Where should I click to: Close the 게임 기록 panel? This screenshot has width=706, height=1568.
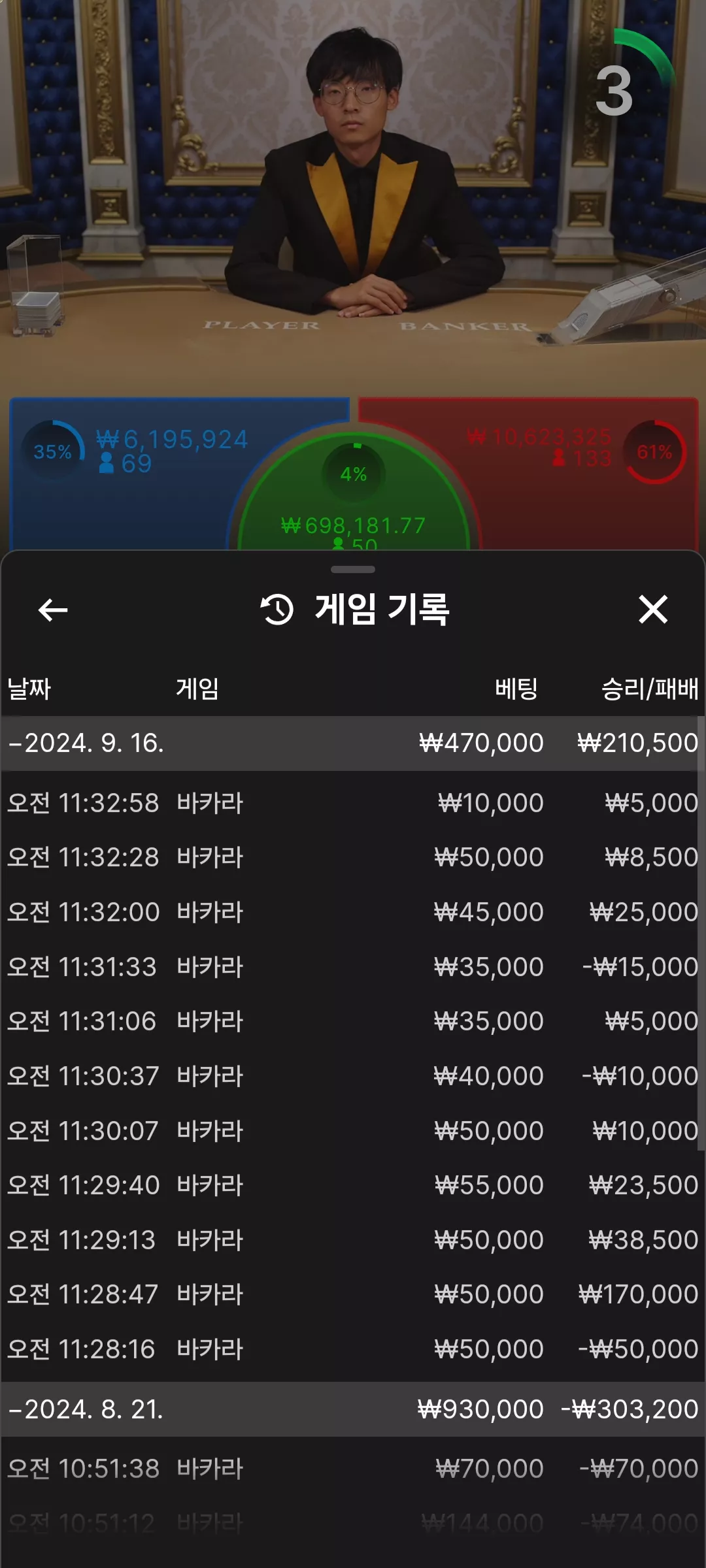coord(653,610)
